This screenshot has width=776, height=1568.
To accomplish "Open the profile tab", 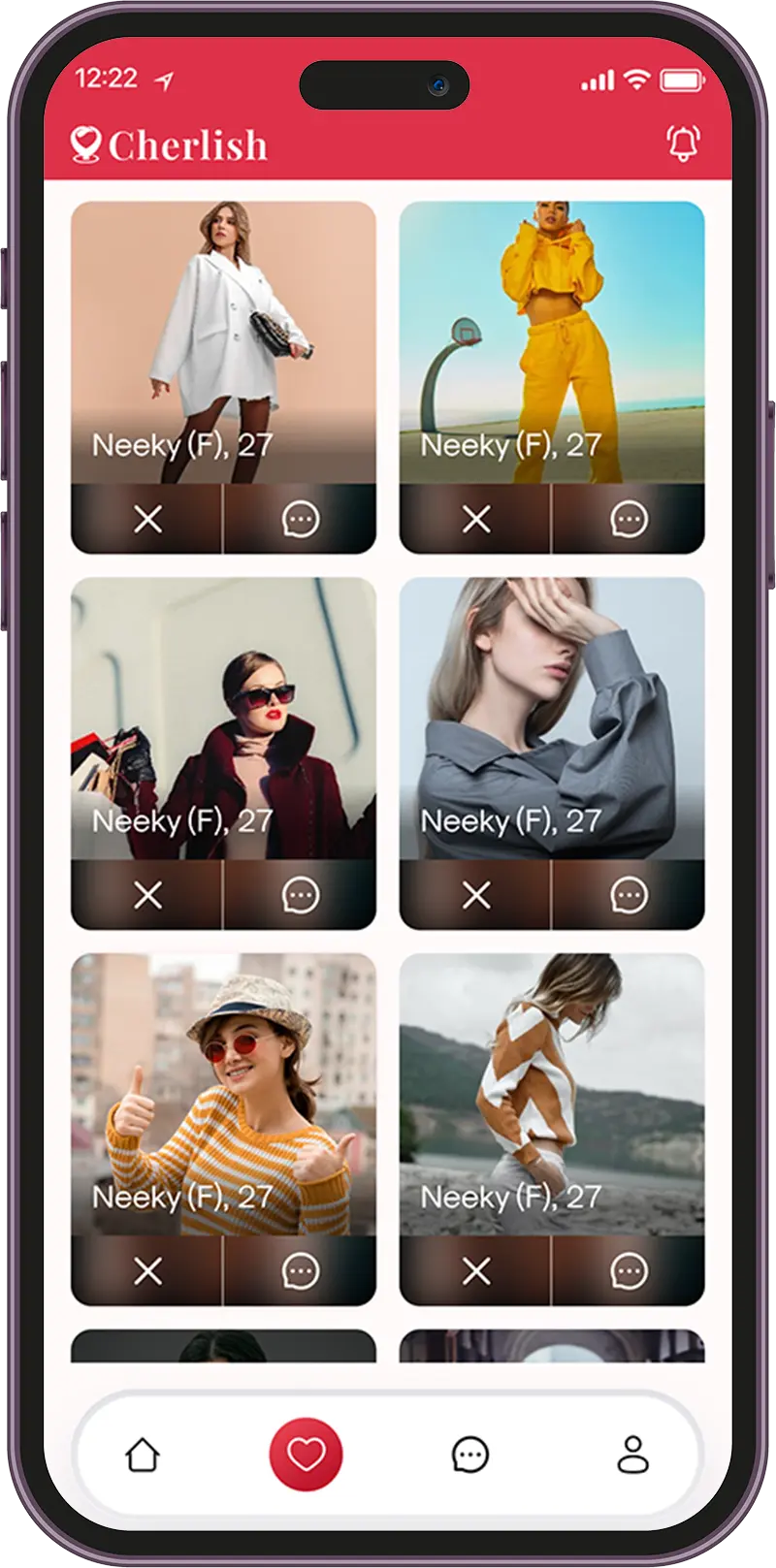I will pyautogui.click(x=633, y=1455).
